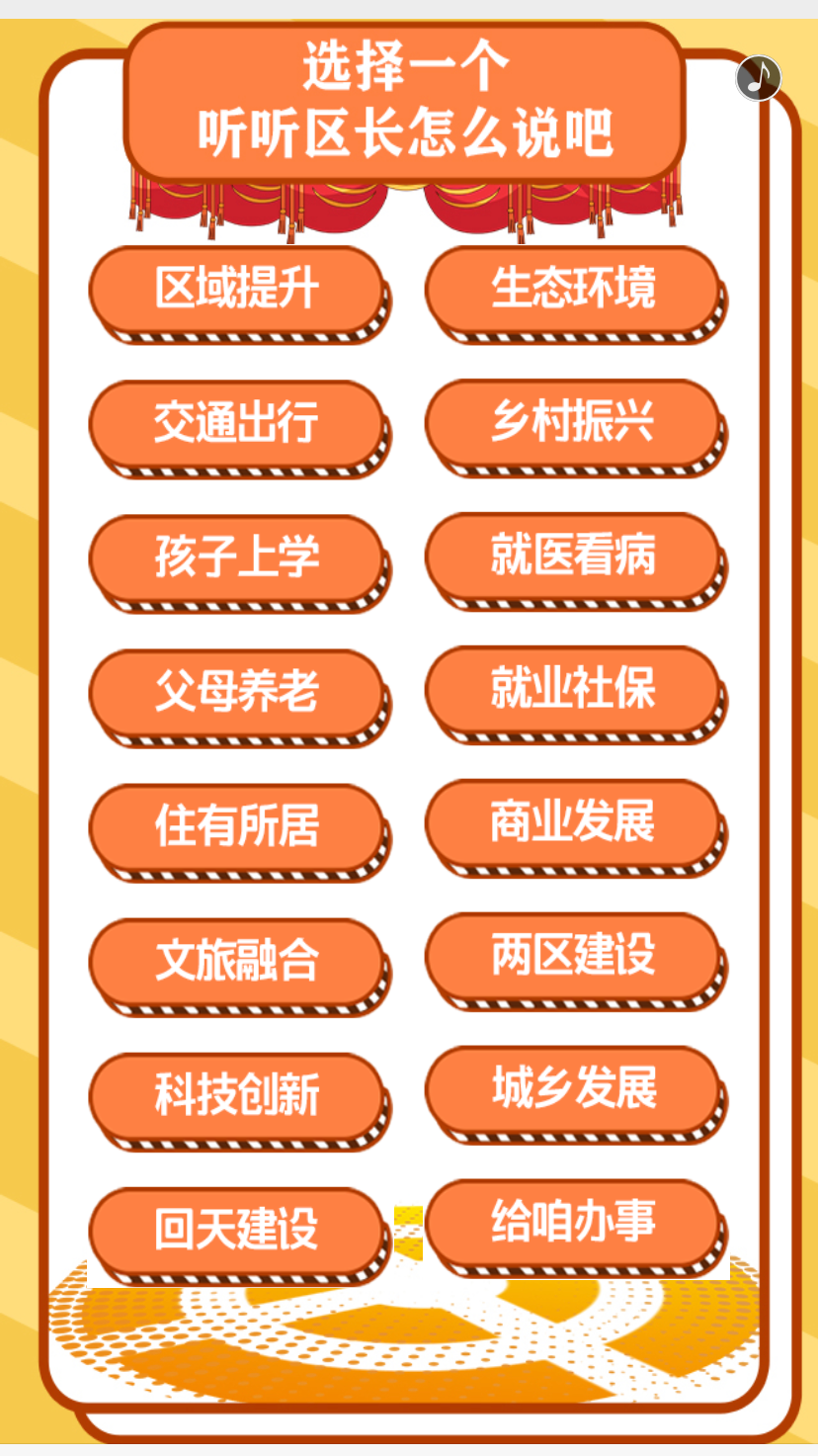Screen dimensions: 818x1456
Task: Tap the 给咱办事 button
Action: pos(573,1223)
